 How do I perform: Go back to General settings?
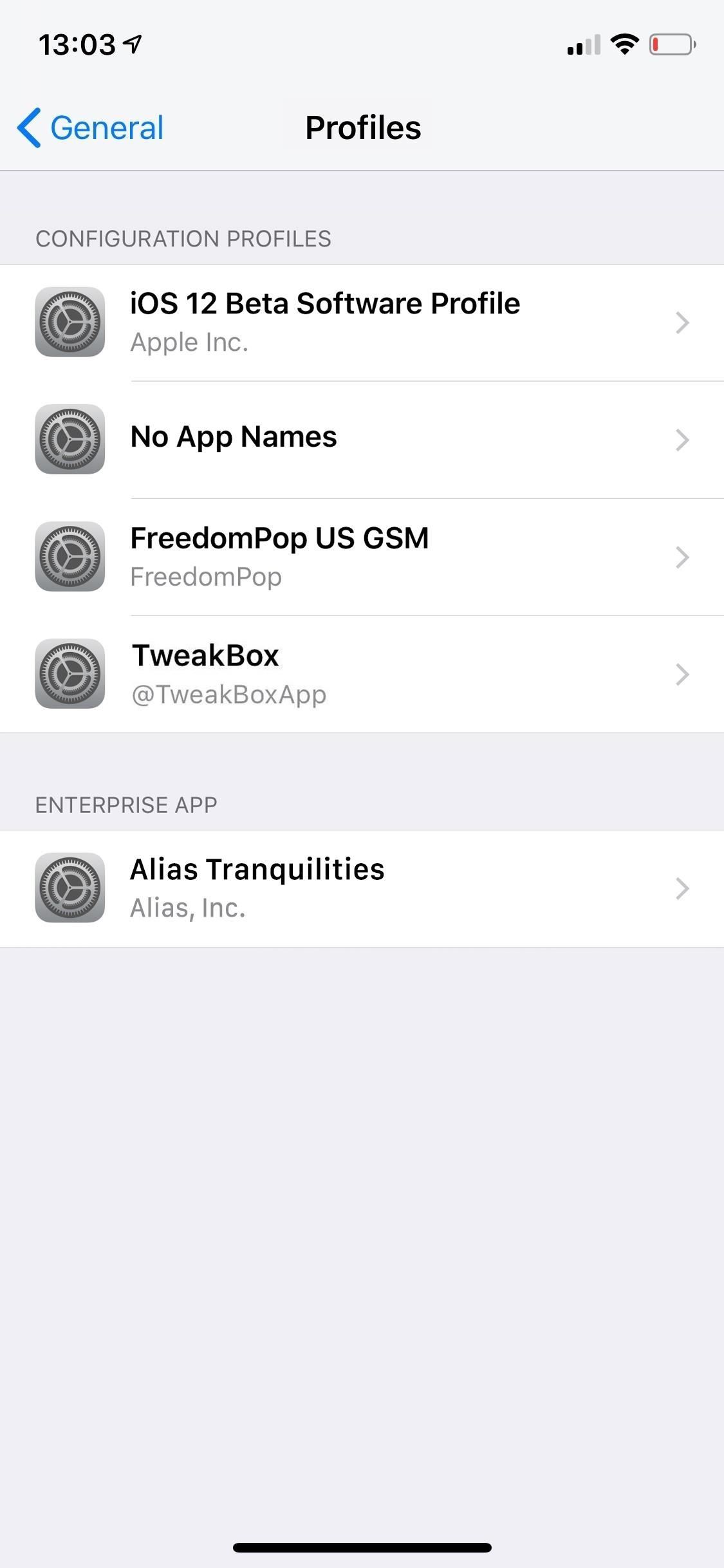coord(91,127)
